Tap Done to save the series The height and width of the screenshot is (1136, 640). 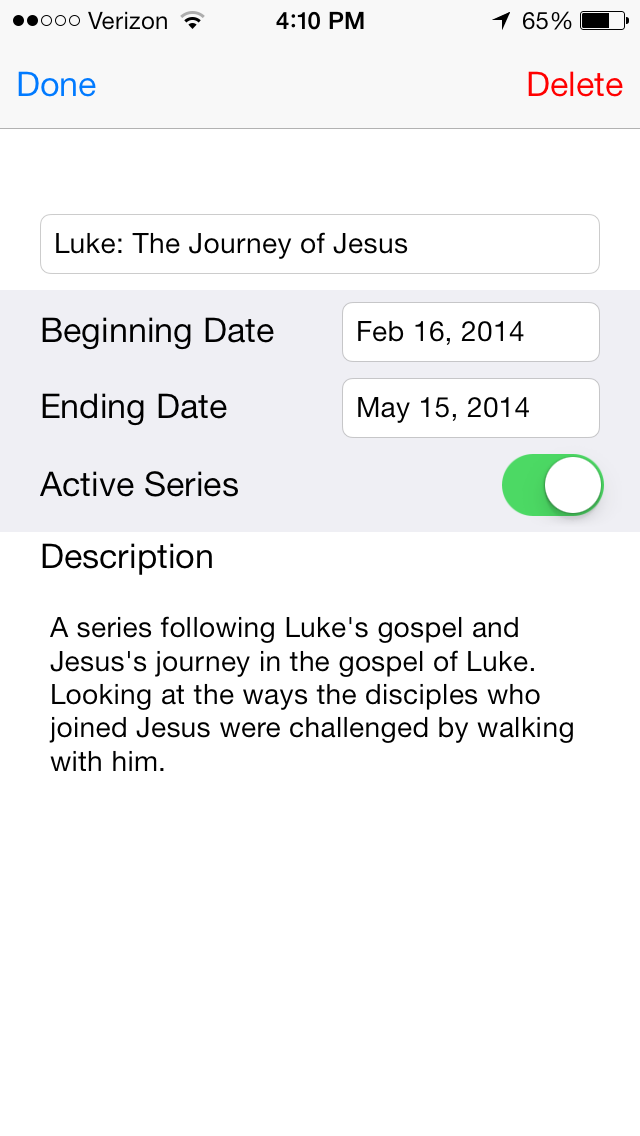[x=57, y=85]
